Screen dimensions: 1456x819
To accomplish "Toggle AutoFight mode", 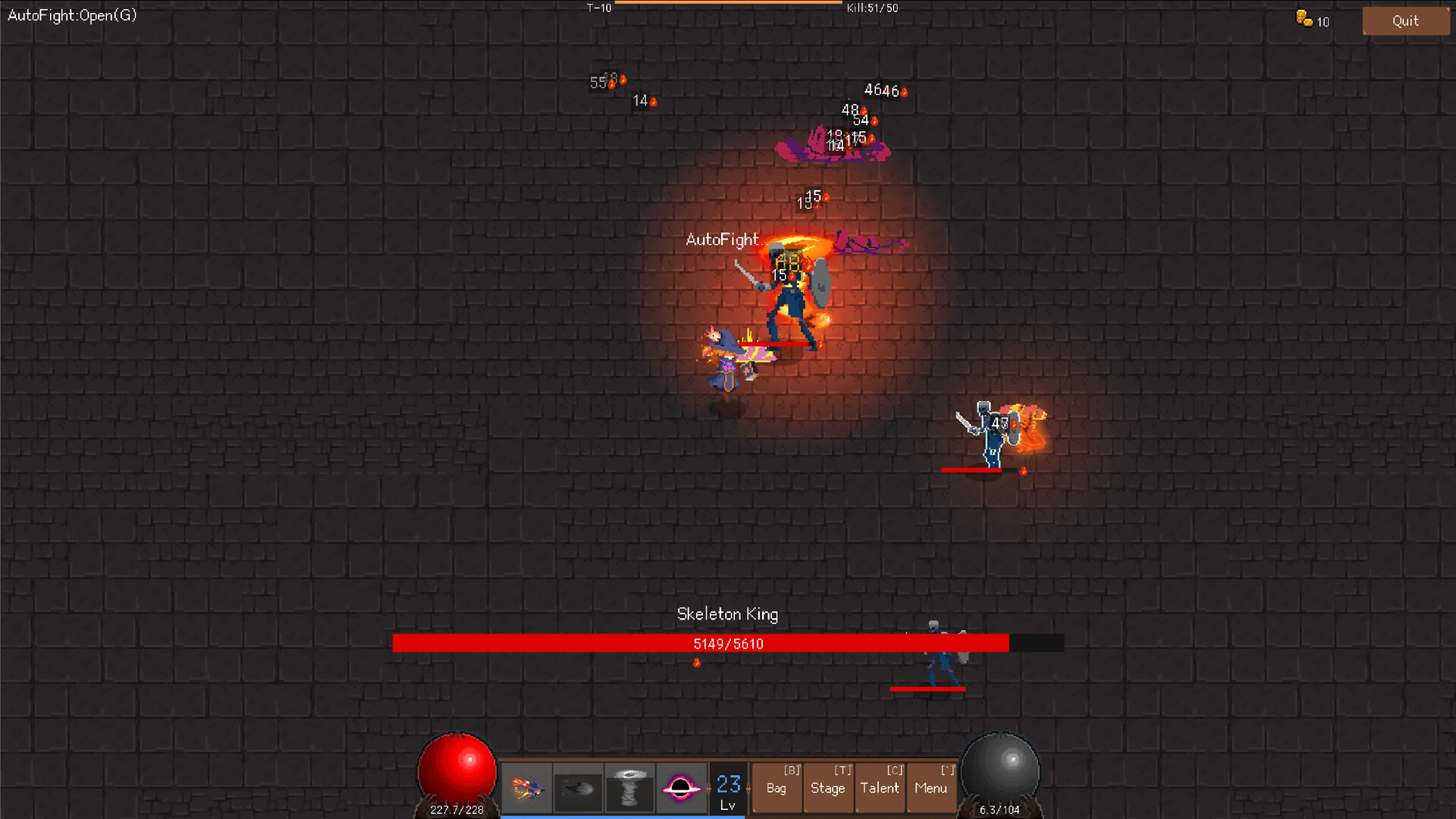I will coord(72,15).
